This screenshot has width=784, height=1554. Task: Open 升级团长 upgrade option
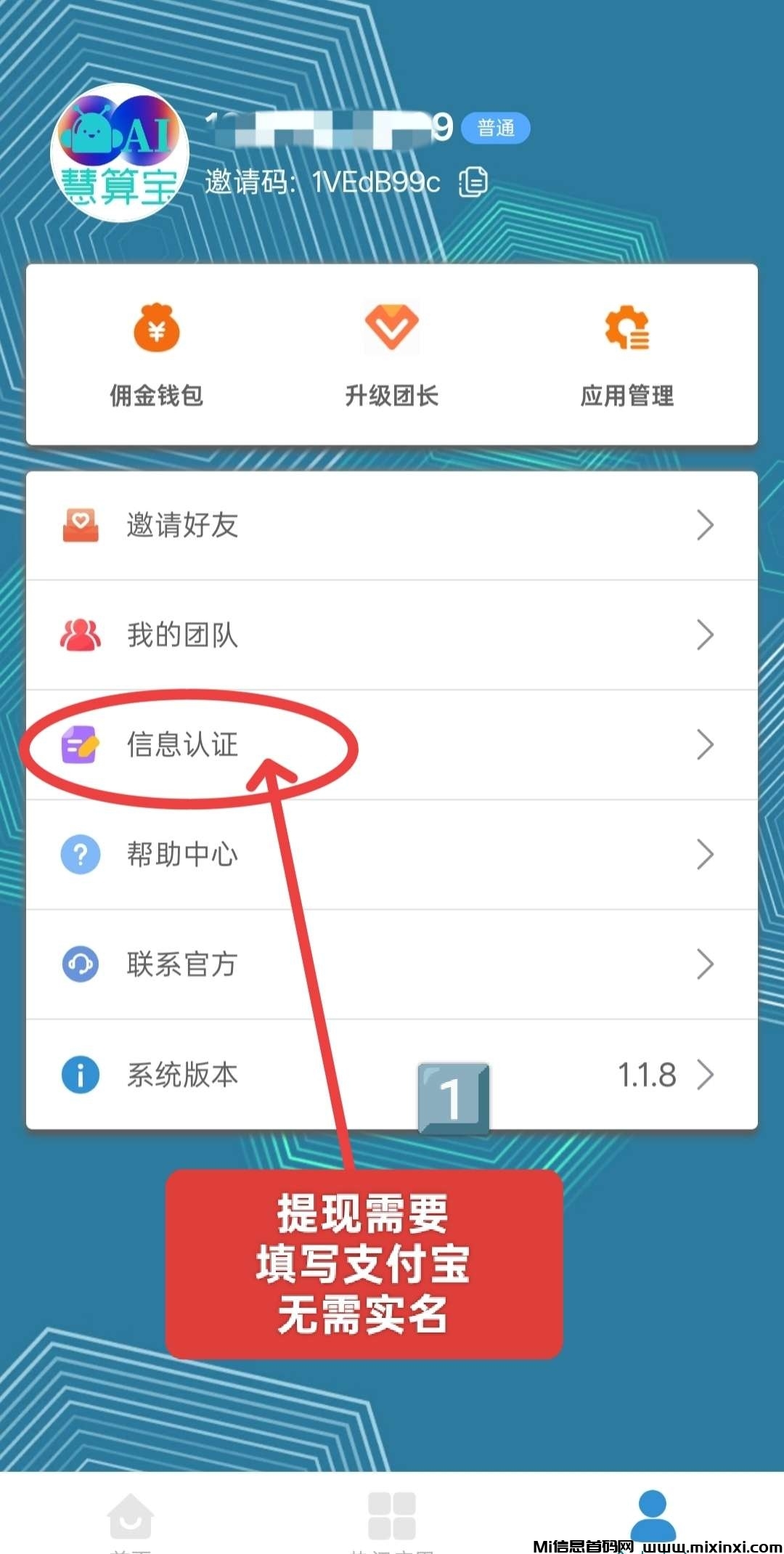pos(391,356)
